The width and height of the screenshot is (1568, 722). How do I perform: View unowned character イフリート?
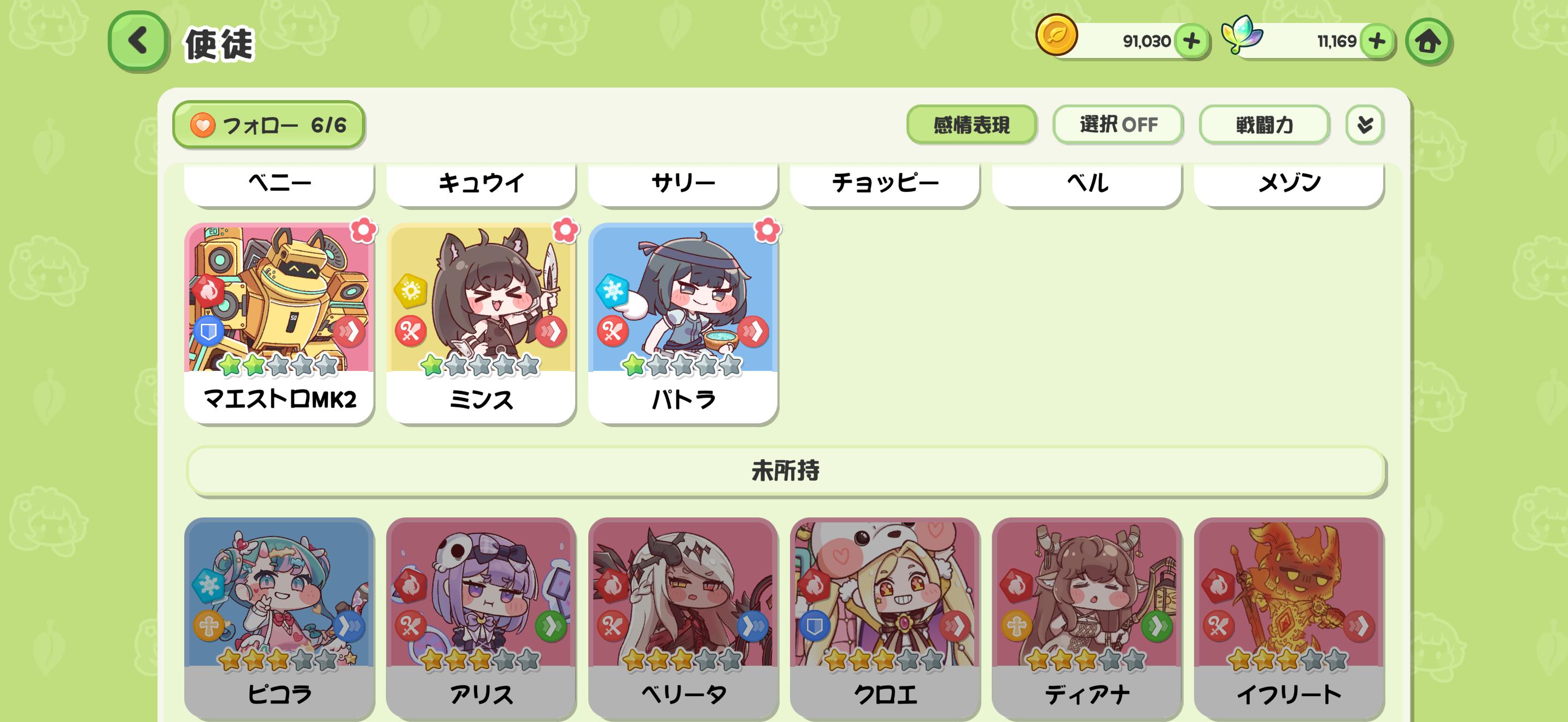tap(1289, 618)
